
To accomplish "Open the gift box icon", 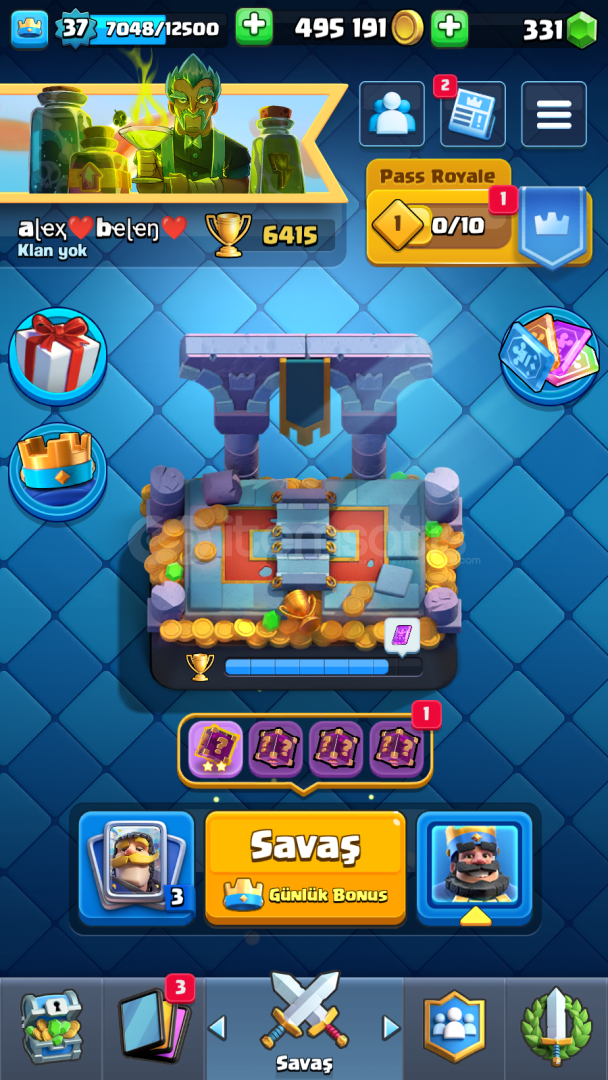I will [58, 357].
